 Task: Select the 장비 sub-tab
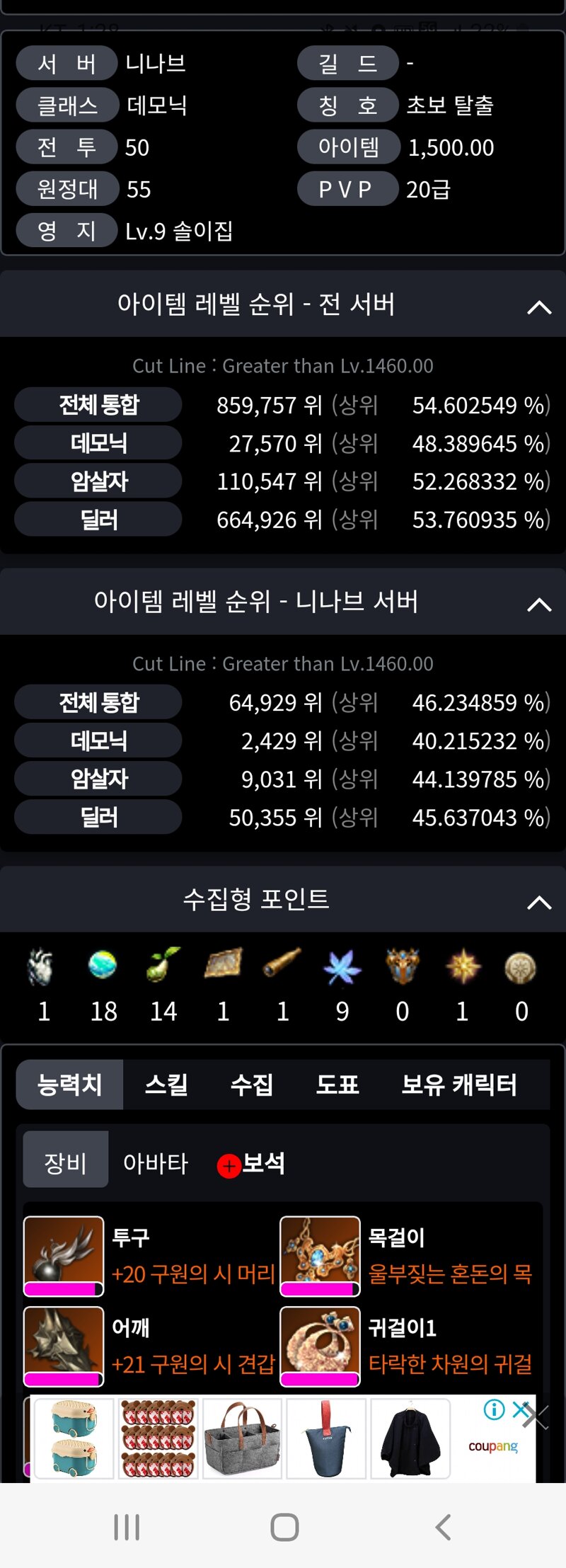pyautogui.click(x=65, y=1162)
